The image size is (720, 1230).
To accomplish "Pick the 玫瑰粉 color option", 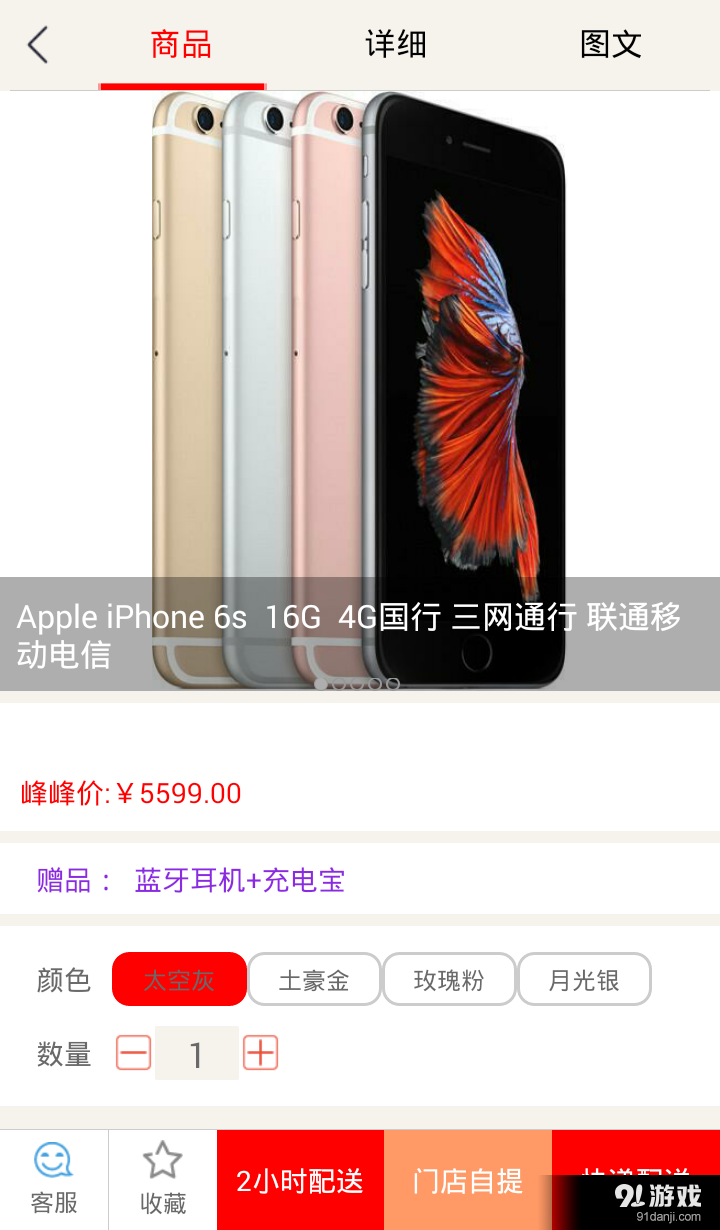I will pyautogui.click(x=449, y=979).
